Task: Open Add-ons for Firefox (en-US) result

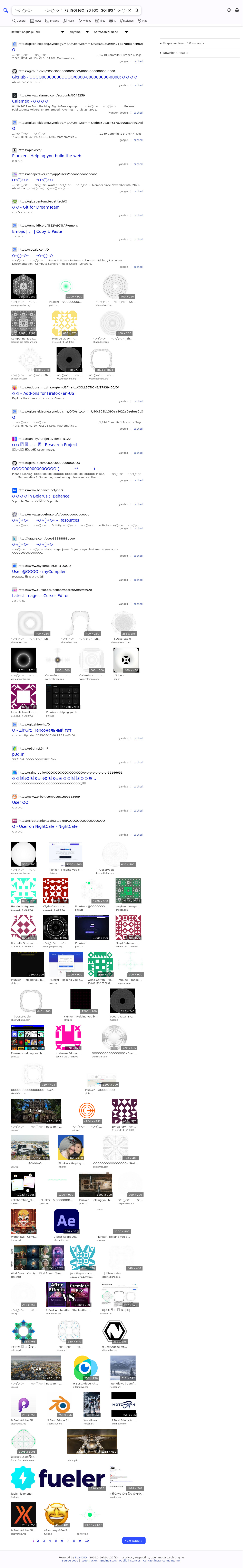Action: (x=44, y=393)
